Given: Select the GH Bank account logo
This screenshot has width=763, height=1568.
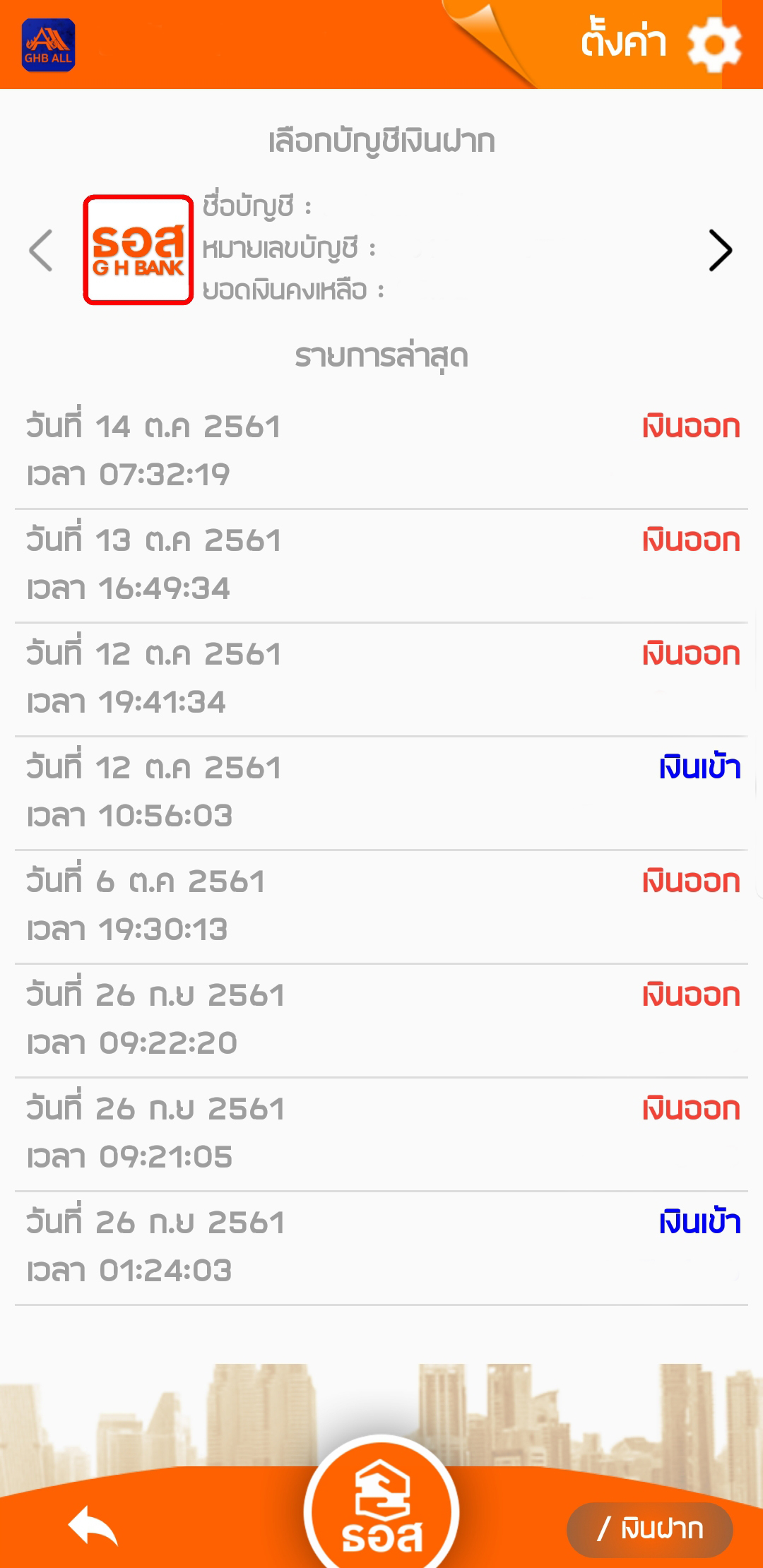Looking at the screenshot, I should (138, 250).
